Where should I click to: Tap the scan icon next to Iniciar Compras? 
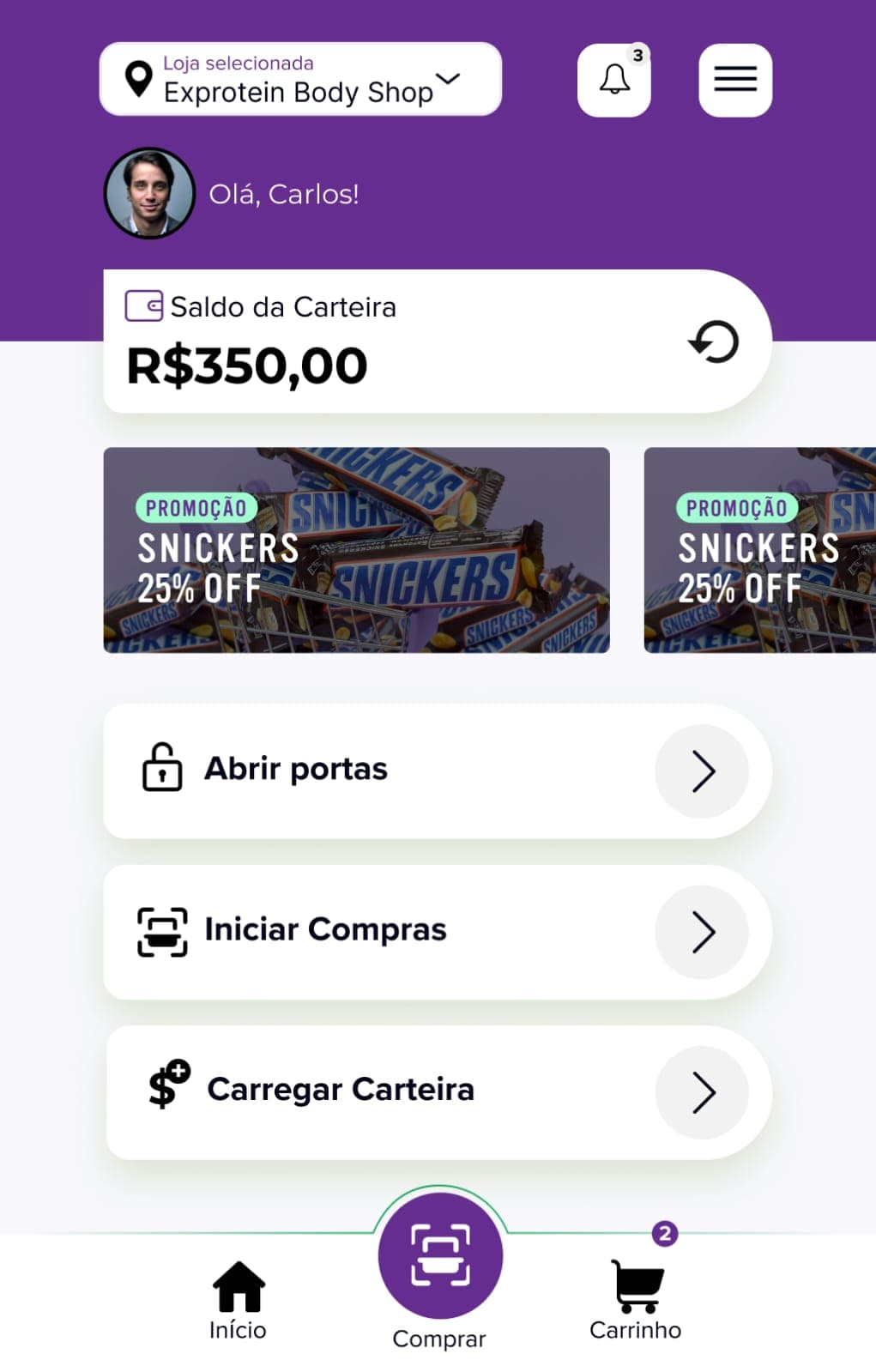(x=161, y=931)
